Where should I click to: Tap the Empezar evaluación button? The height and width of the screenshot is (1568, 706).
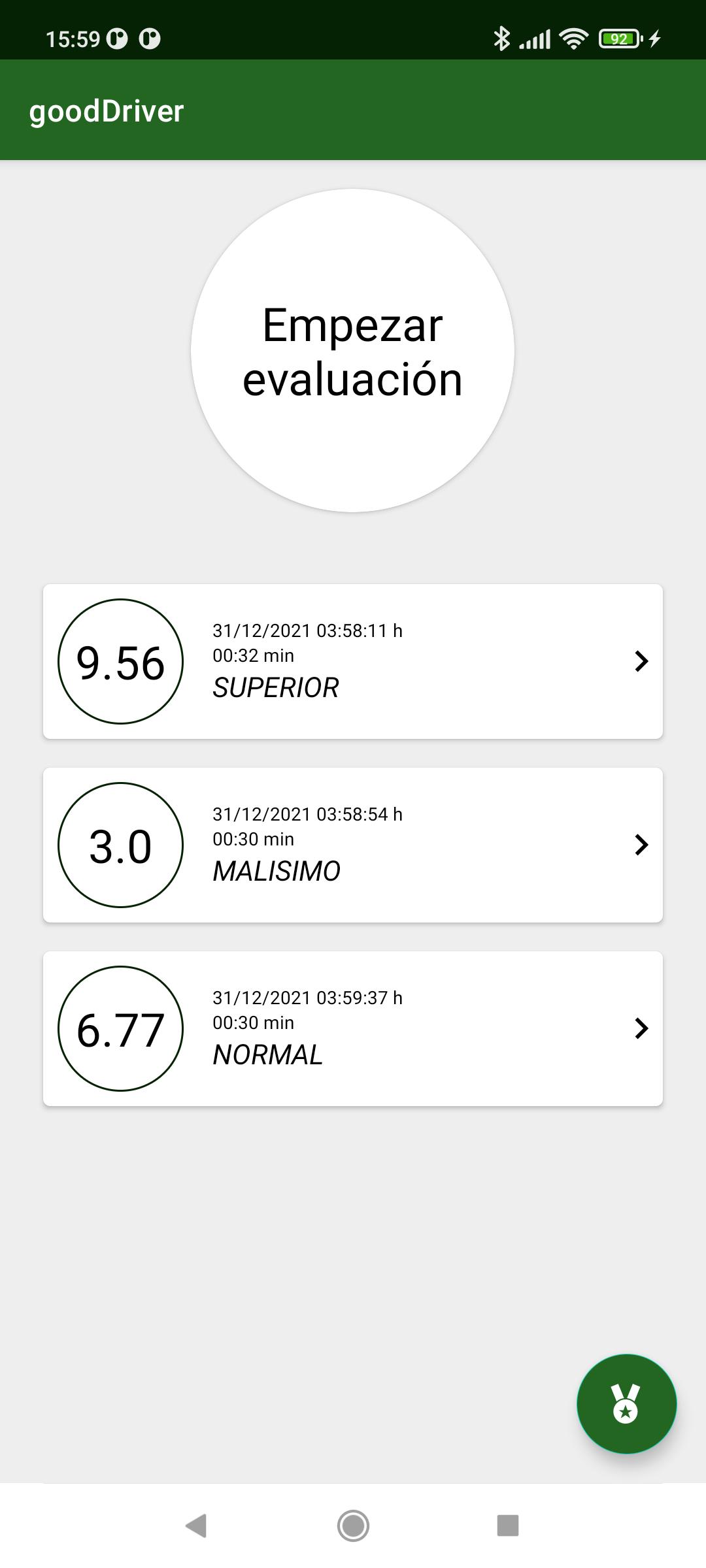coord(352,351)
